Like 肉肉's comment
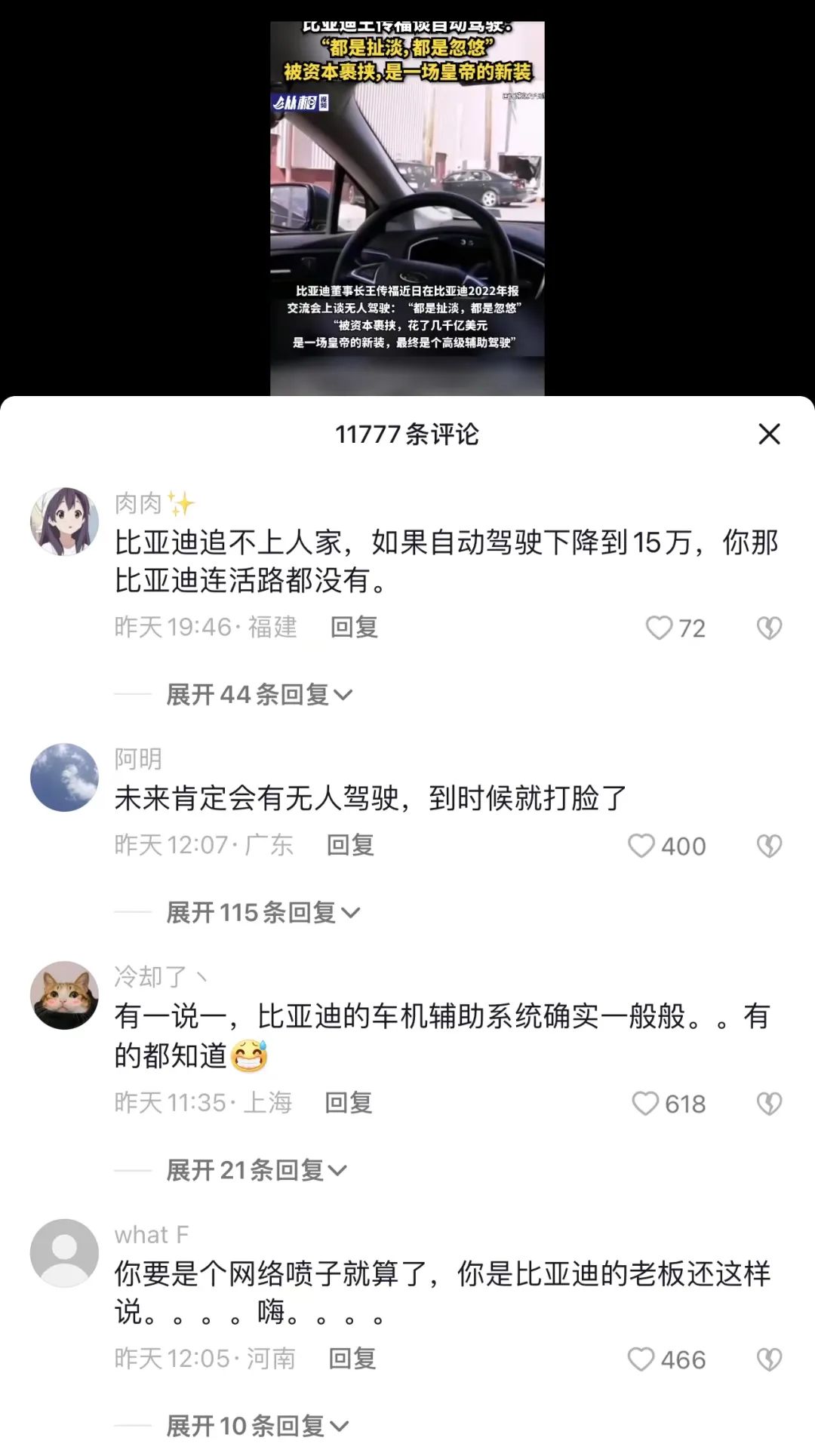815x1456 pixels. click(659, 628)
